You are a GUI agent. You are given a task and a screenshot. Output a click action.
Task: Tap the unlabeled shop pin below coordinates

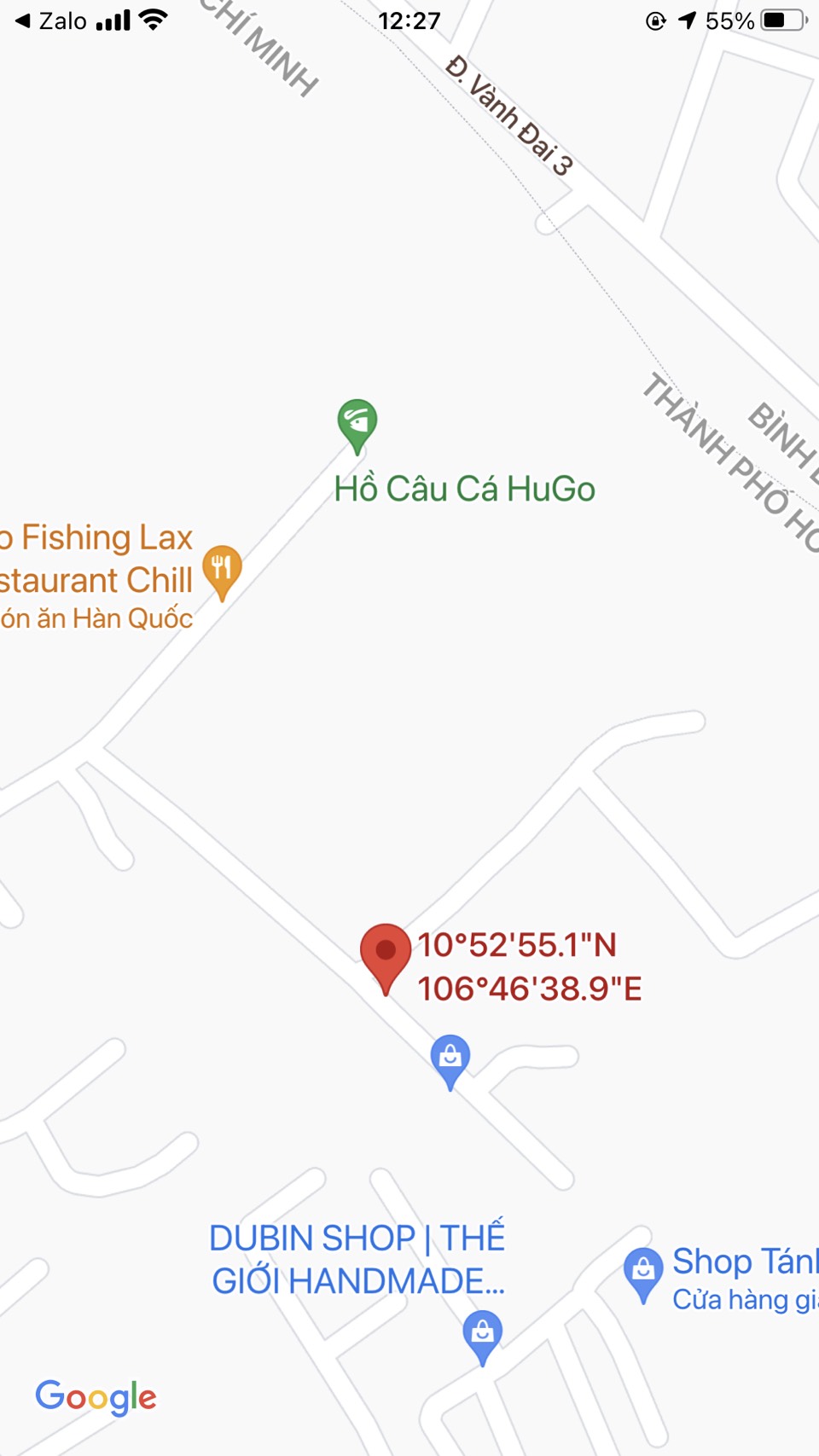(450, 1062)
